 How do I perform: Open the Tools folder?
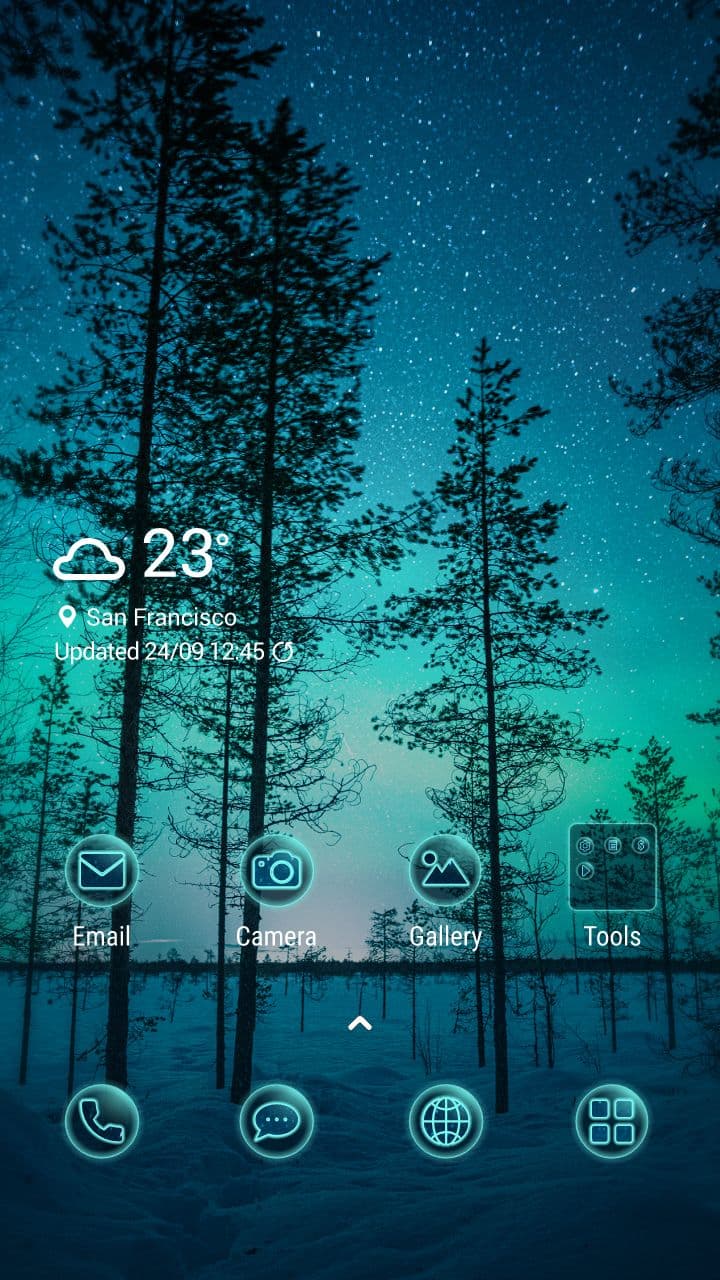(x=612, y=867)
